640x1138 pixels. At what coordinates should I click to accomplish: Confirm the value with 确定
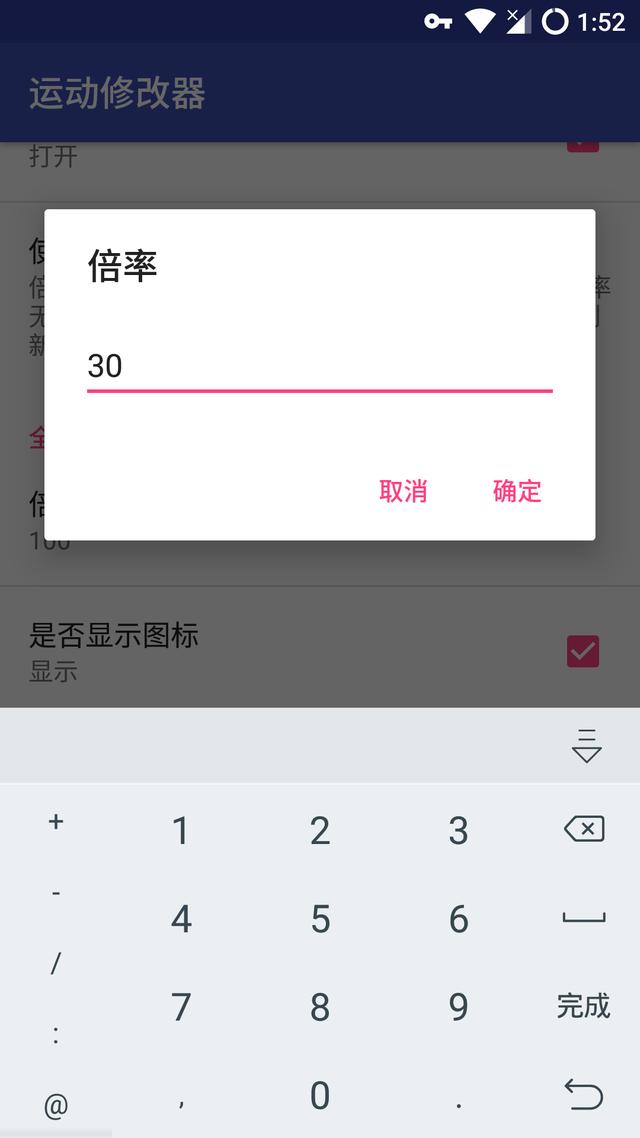click(x=517, y=491)
